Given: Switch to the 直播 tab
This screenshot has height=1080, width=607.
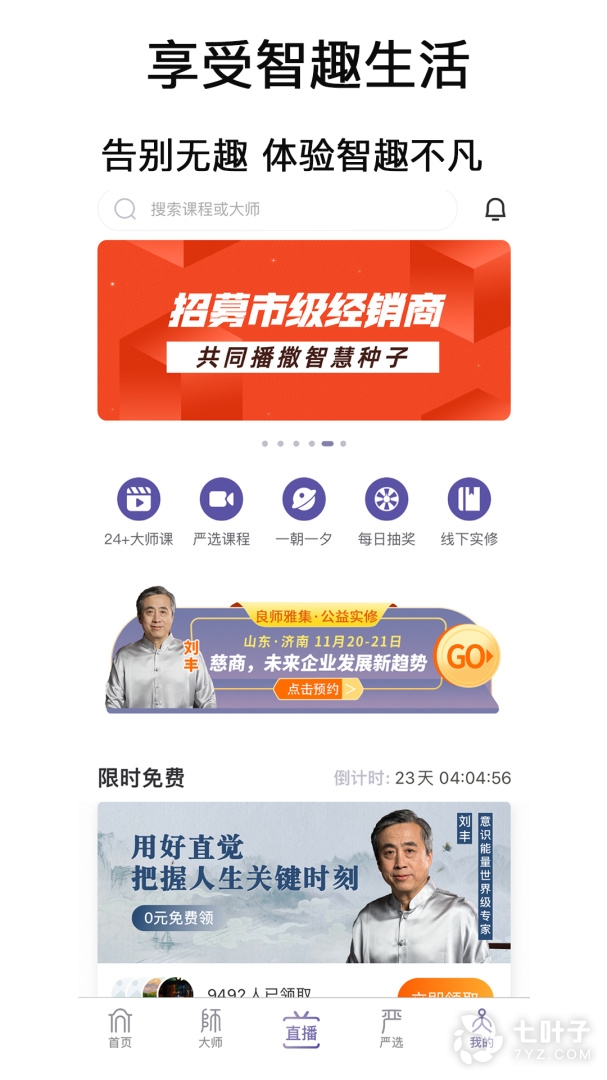Looking at the screenshot, I should [x=301, y=1029].
